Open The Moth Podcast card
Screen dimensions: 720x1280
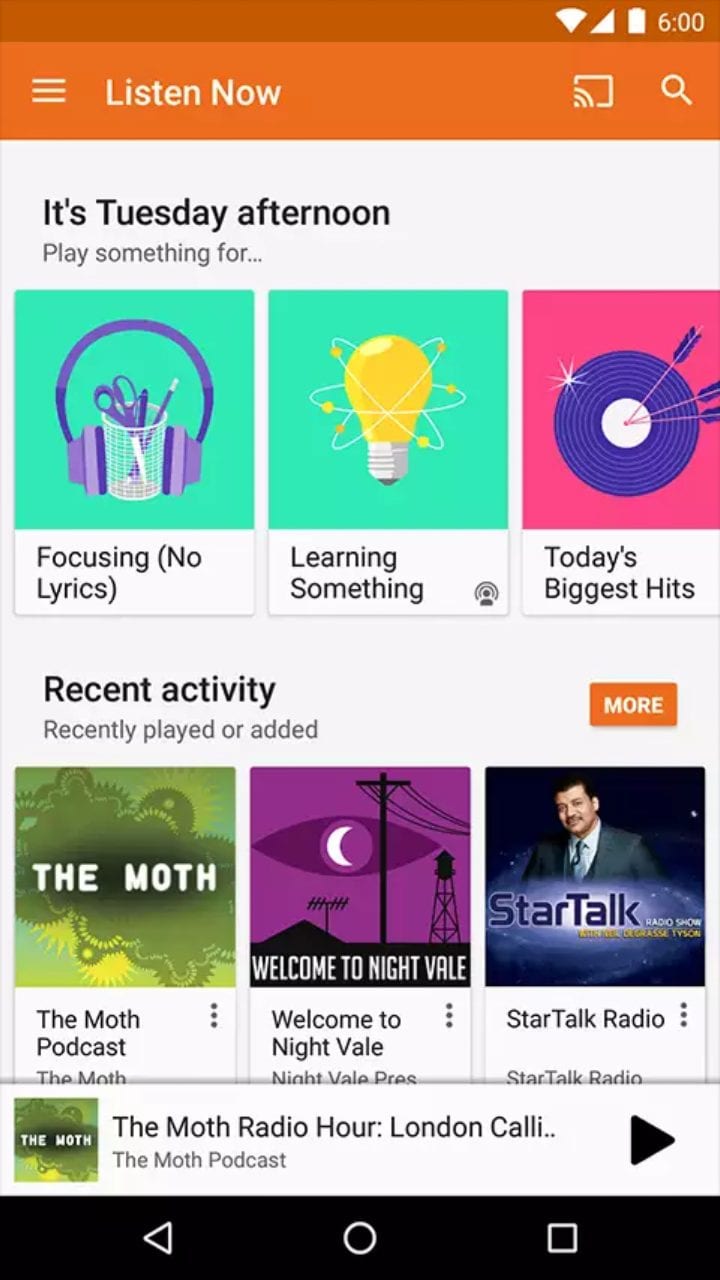[125, 925]
